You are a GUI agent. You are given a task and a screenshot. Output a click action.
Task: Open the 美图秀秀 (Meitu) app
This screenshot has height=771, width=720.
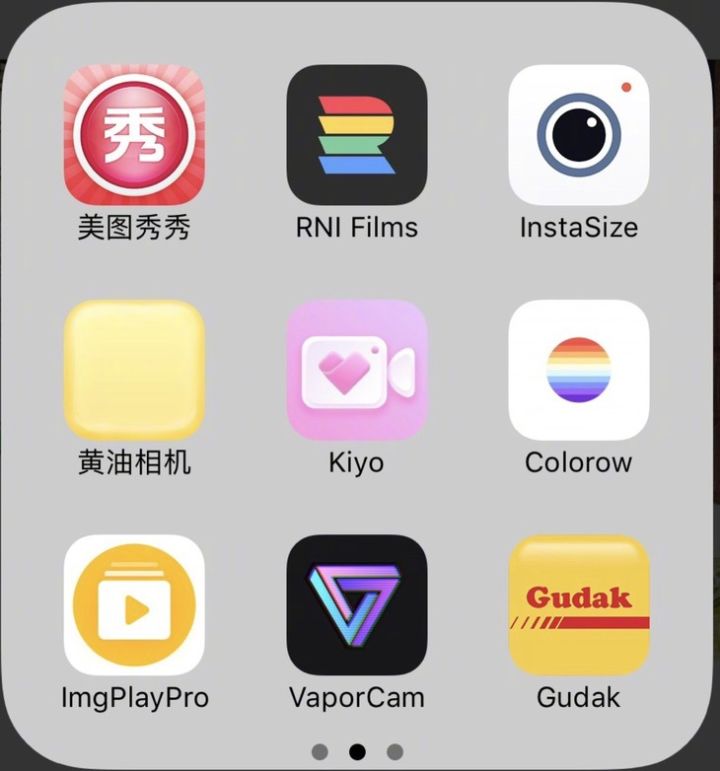pyautogui.click(x=135, y=135)
